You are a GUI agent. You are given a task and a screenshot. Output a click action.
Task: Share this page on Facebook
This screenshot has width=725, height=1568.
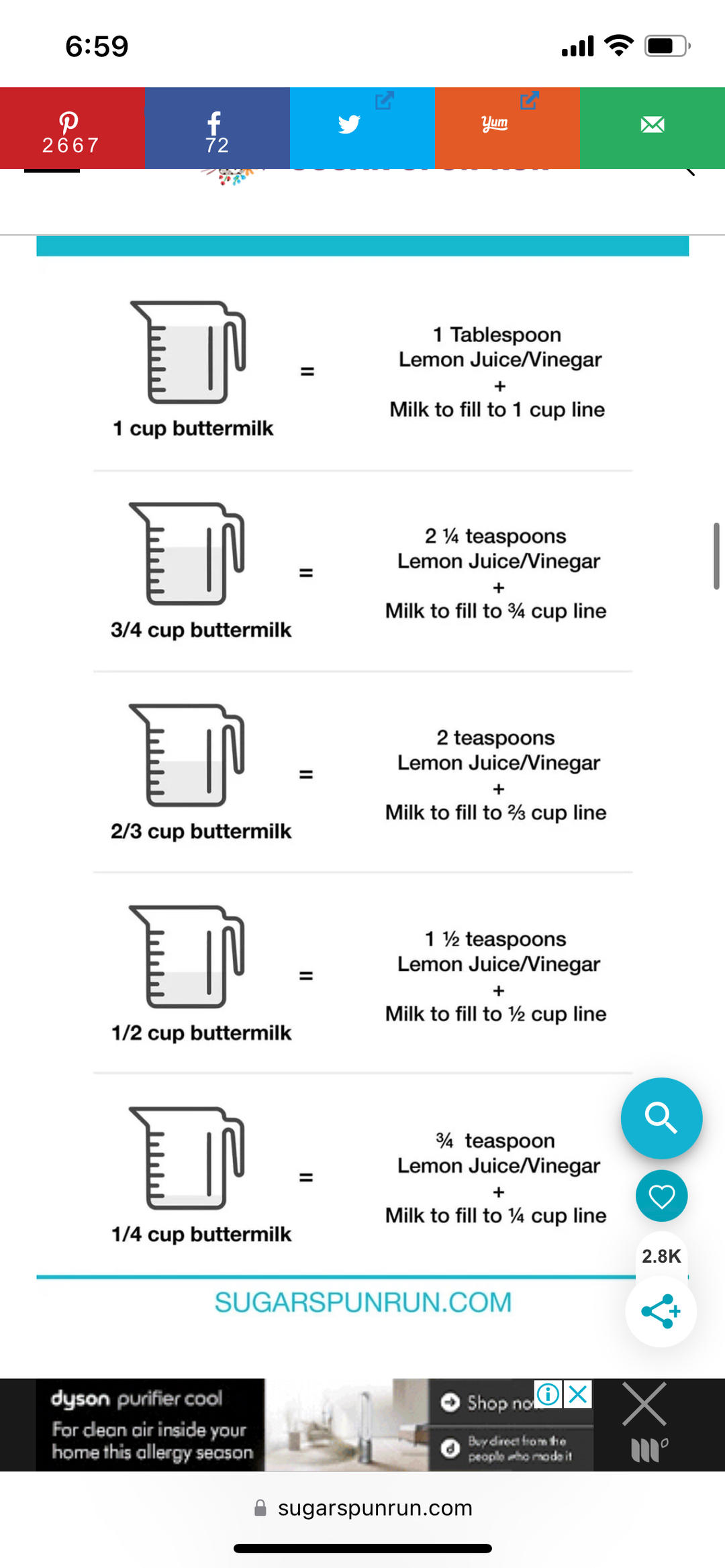[x=217, y=128]
